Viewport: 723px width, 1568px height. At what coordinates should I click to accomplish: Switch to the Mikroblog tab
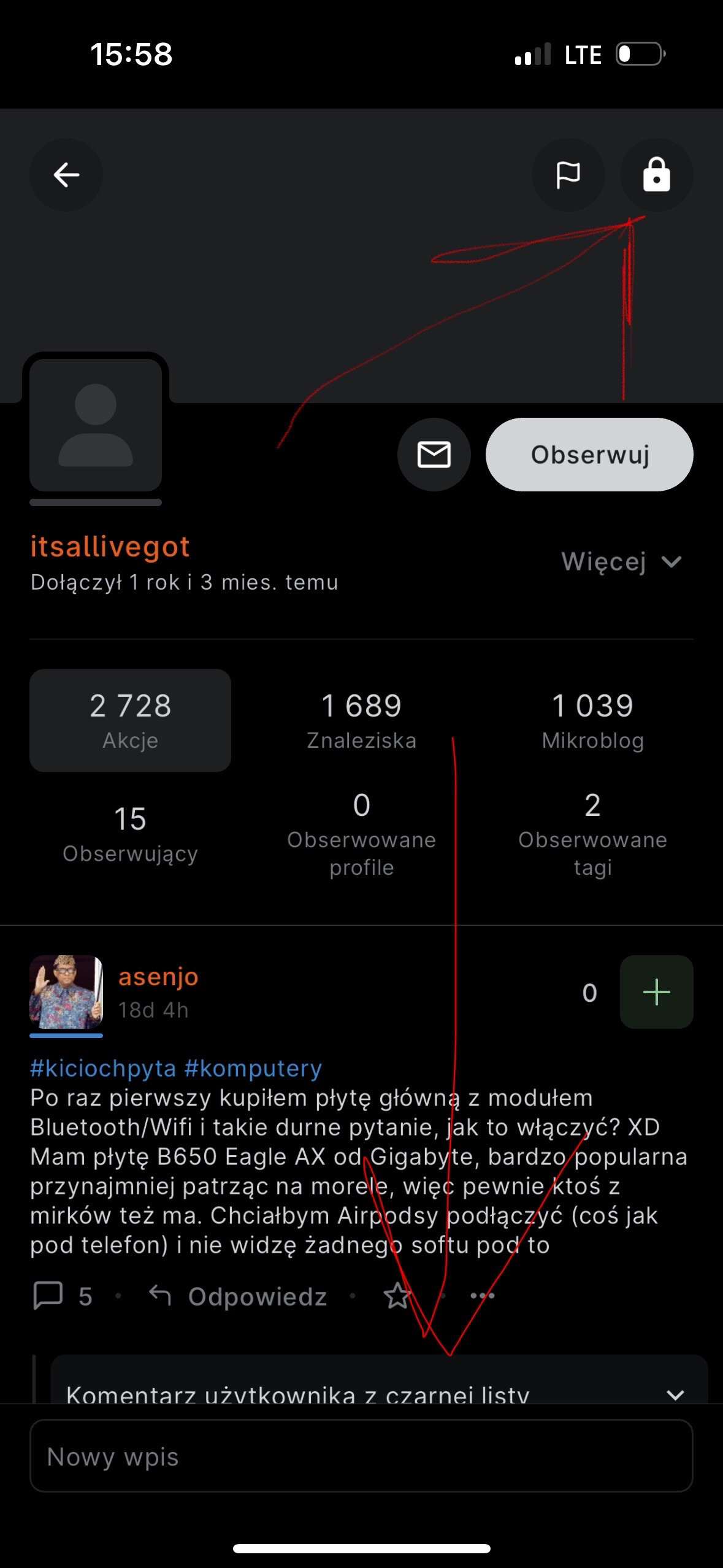coord(592,720)
